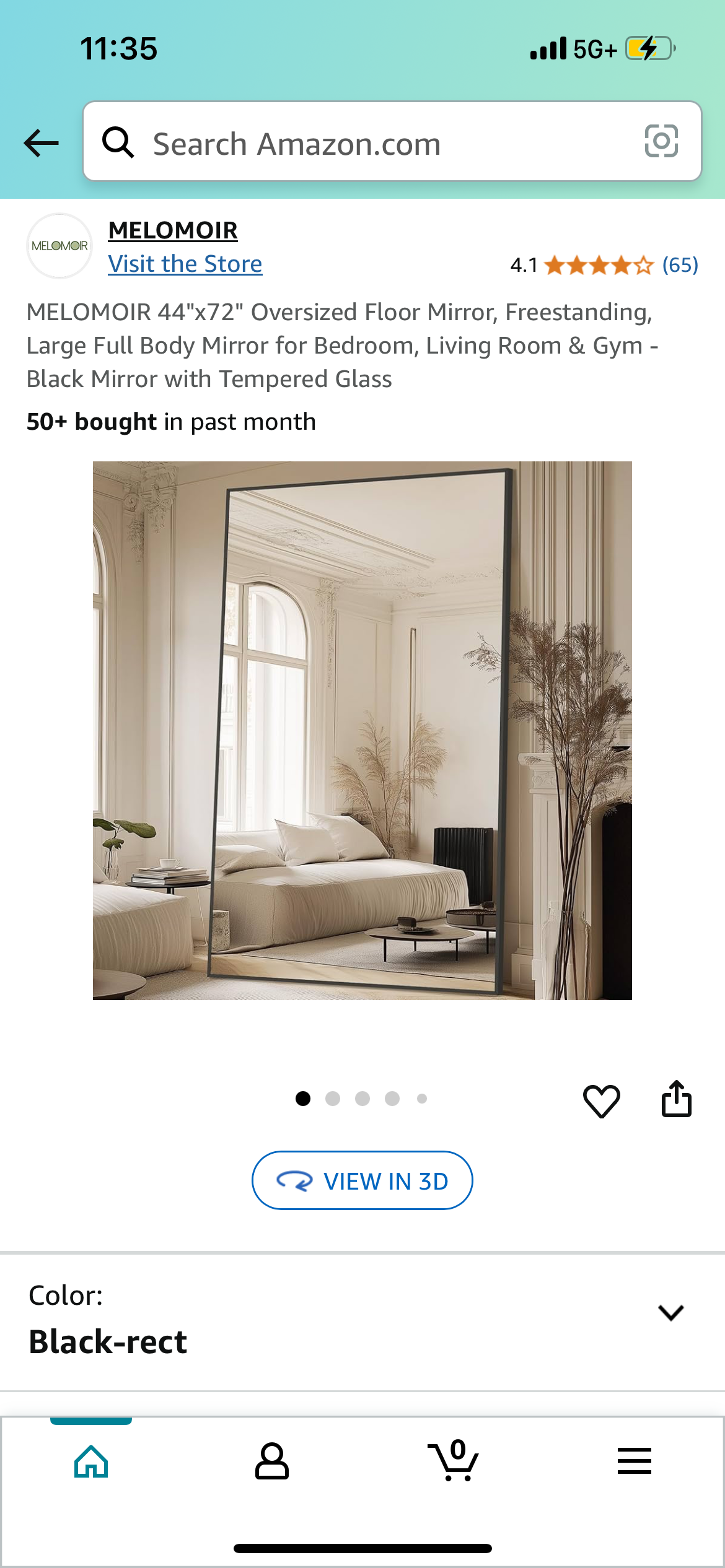The width and height of the screenshot is (725, 1568).
Task: Add mirror to wish list heart
Action: coord(601,1100)
